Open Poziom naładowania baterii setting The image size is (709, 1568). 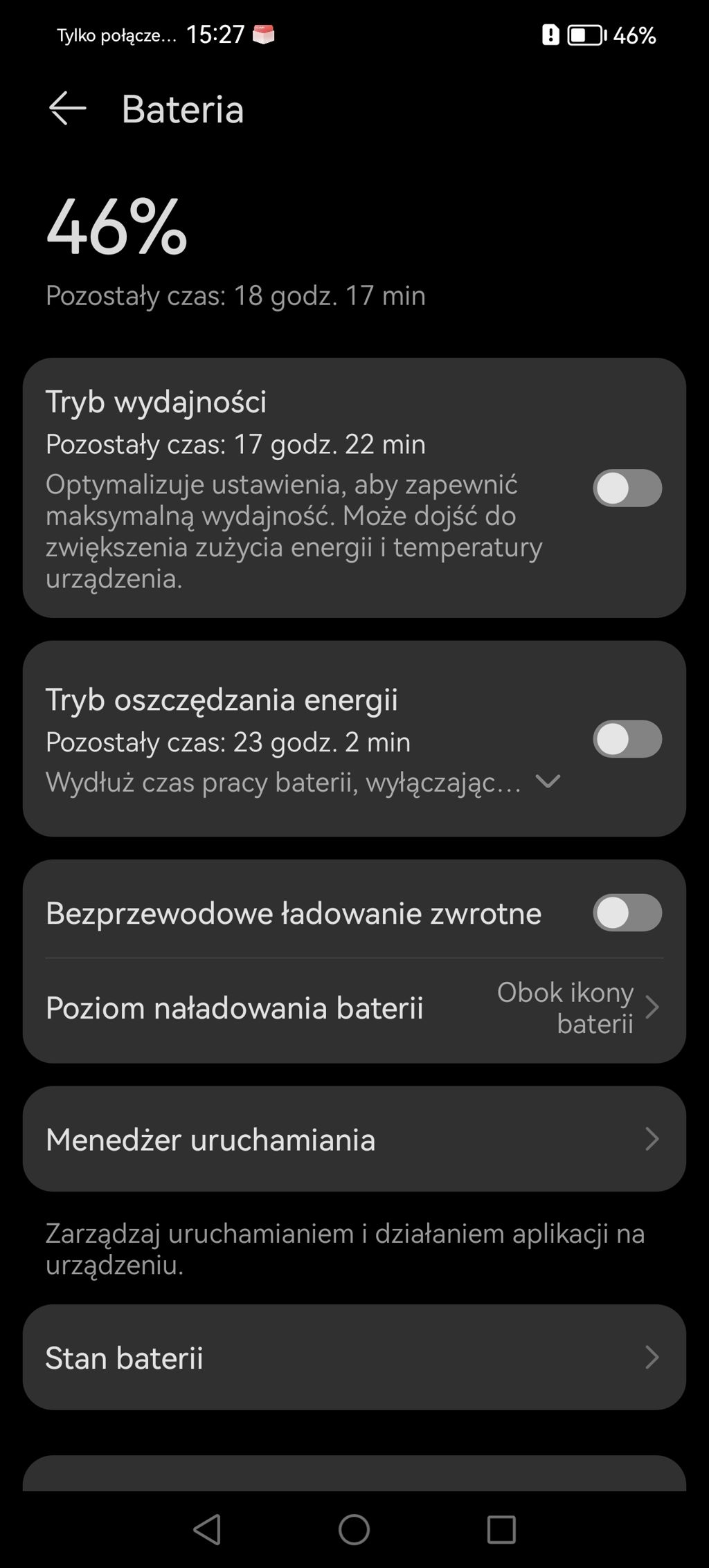354,1008
